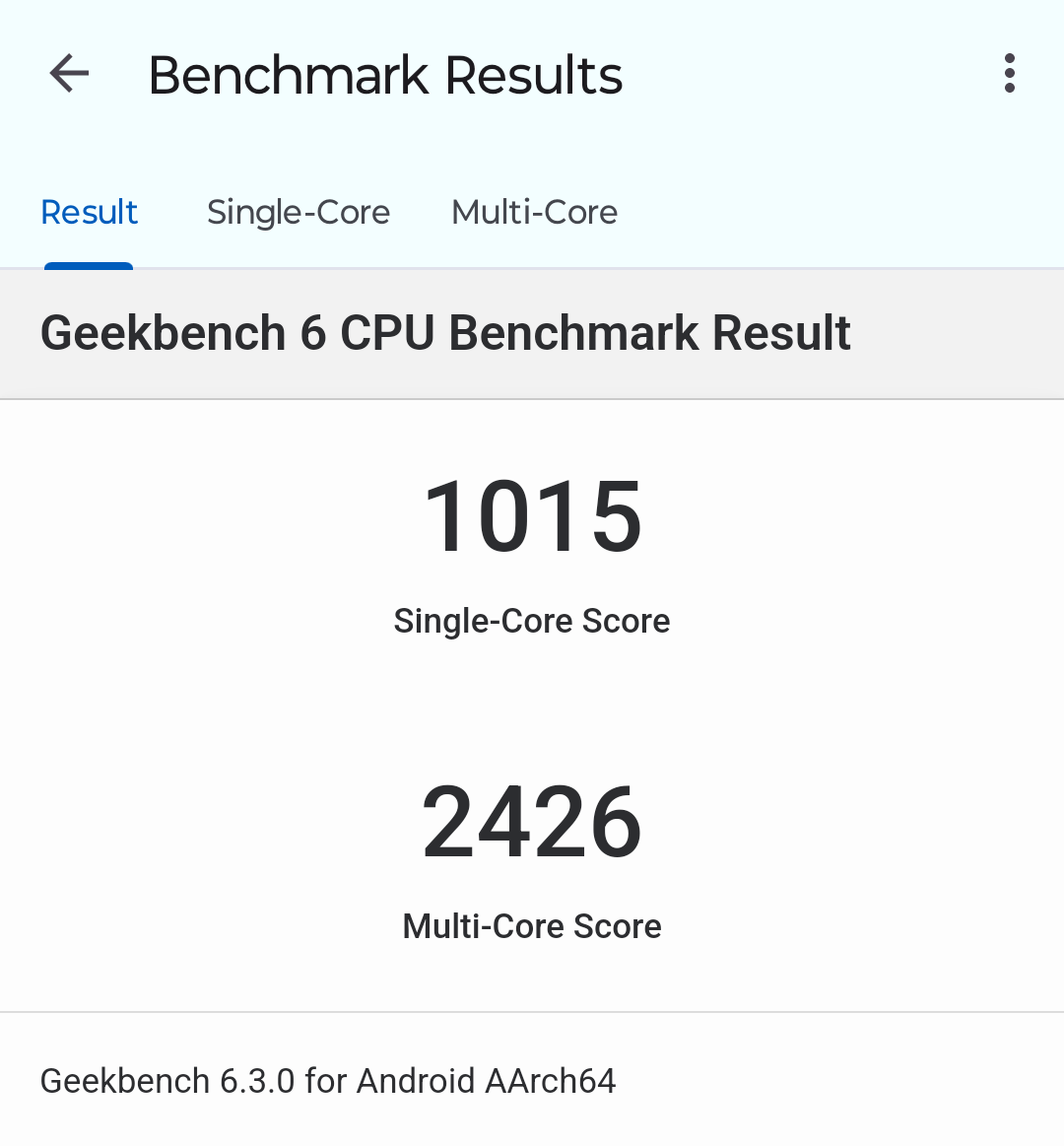Switch to the Multi-Core tab

[534, 213]
